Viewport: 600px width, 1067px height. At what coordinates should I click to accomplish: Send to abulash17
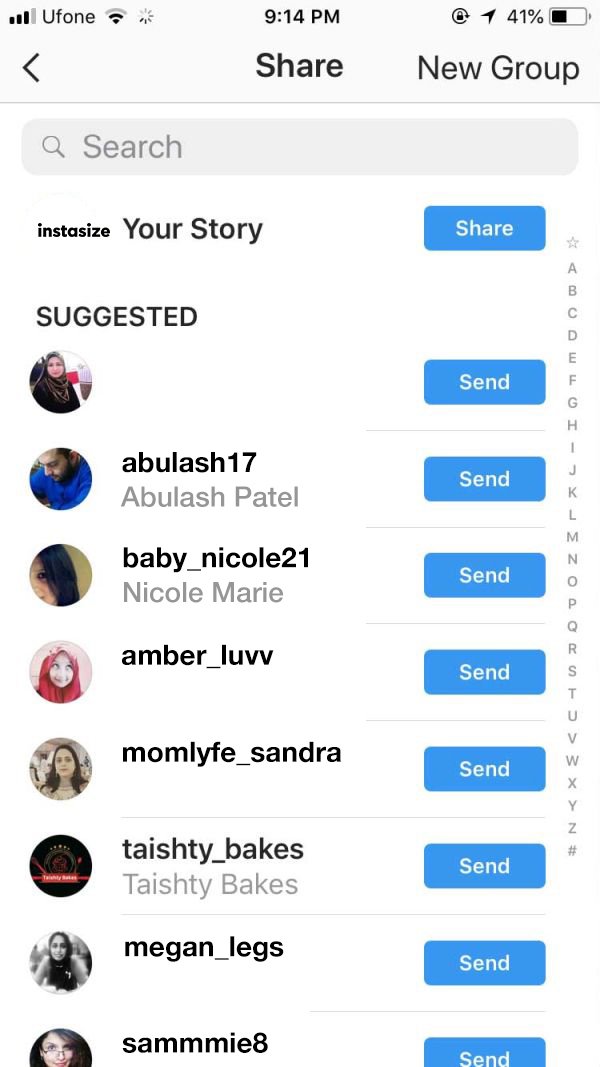click(484, 479)
